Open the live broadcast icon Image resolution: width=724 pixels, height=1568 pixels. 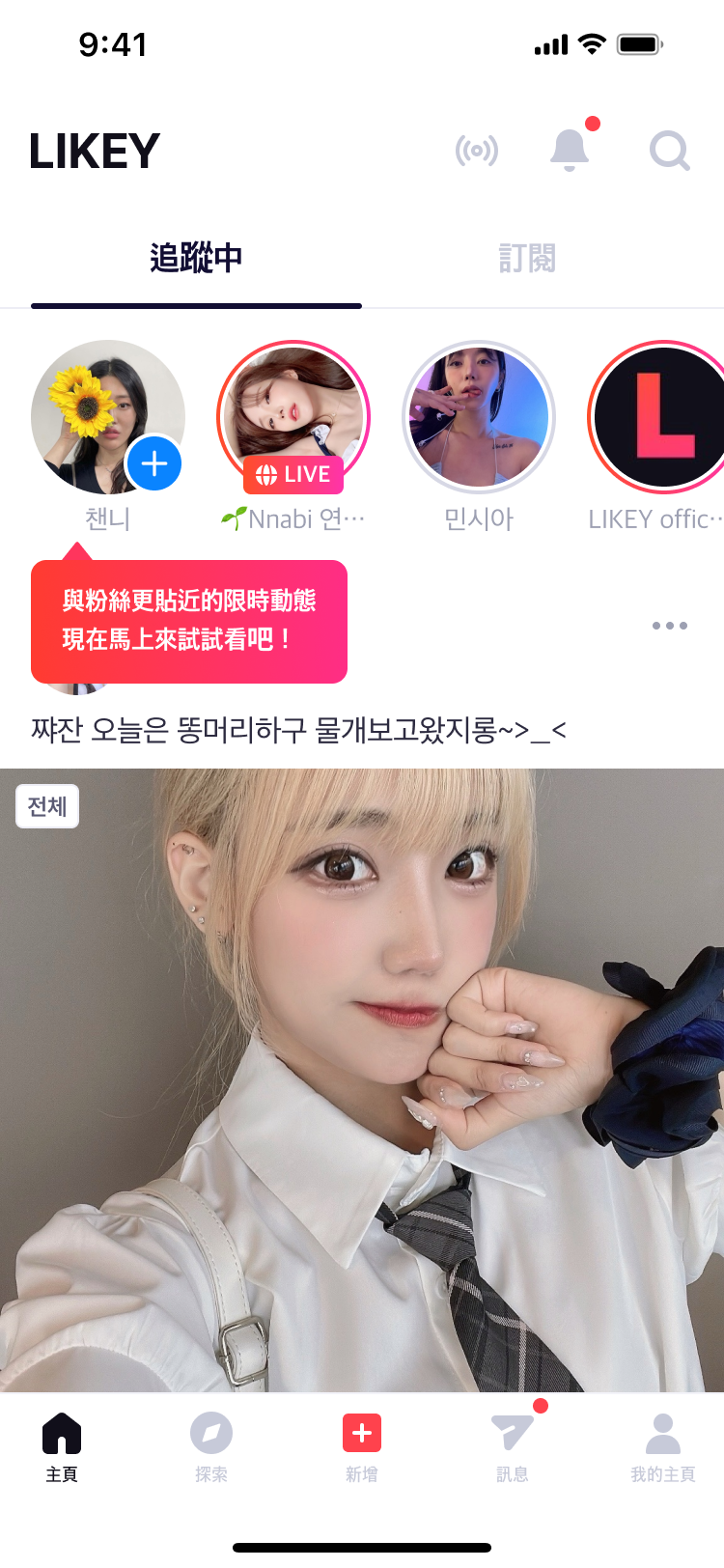click(477, 151)
